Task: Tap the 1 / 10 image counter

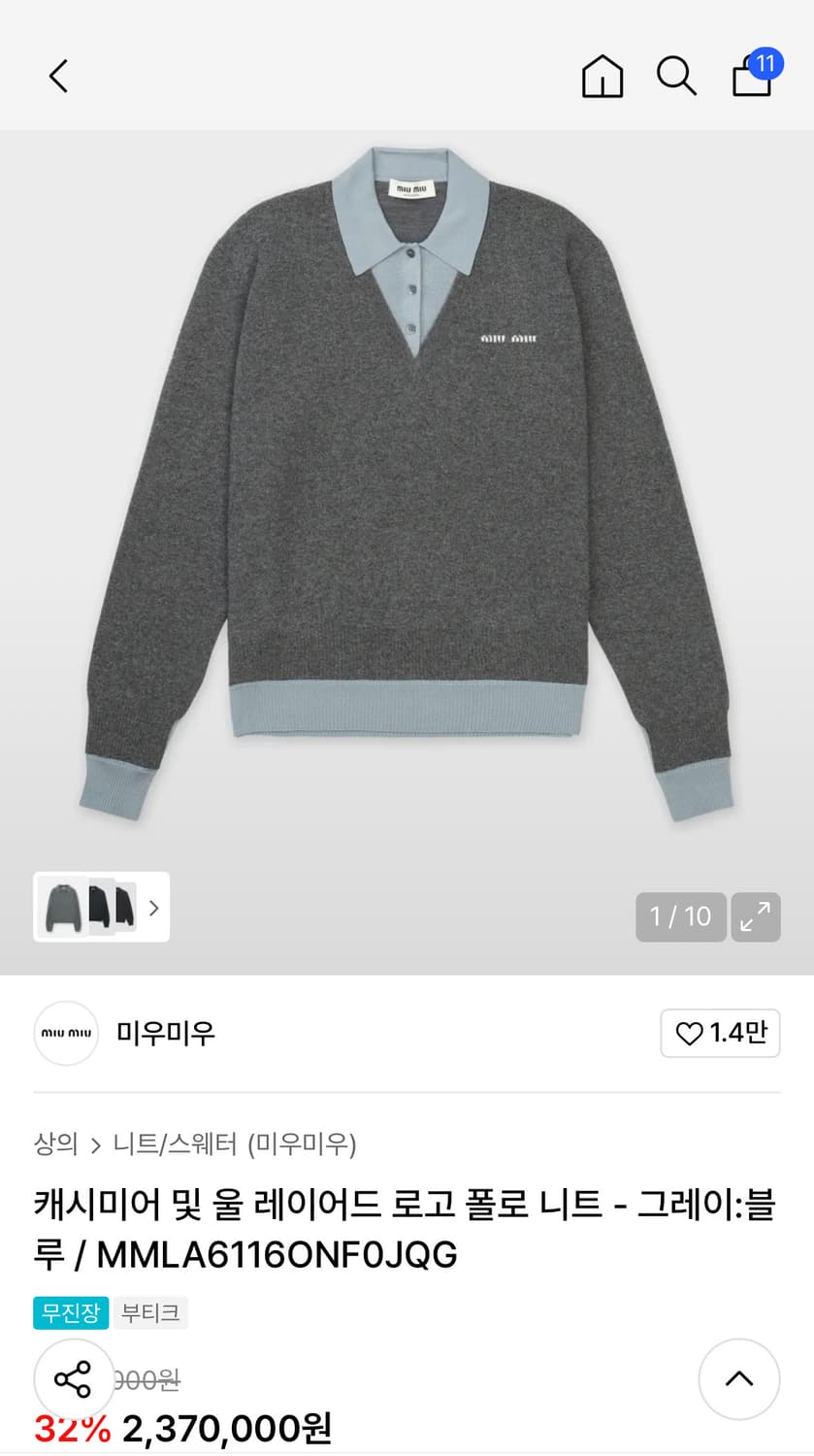Action: click(680, 916)
